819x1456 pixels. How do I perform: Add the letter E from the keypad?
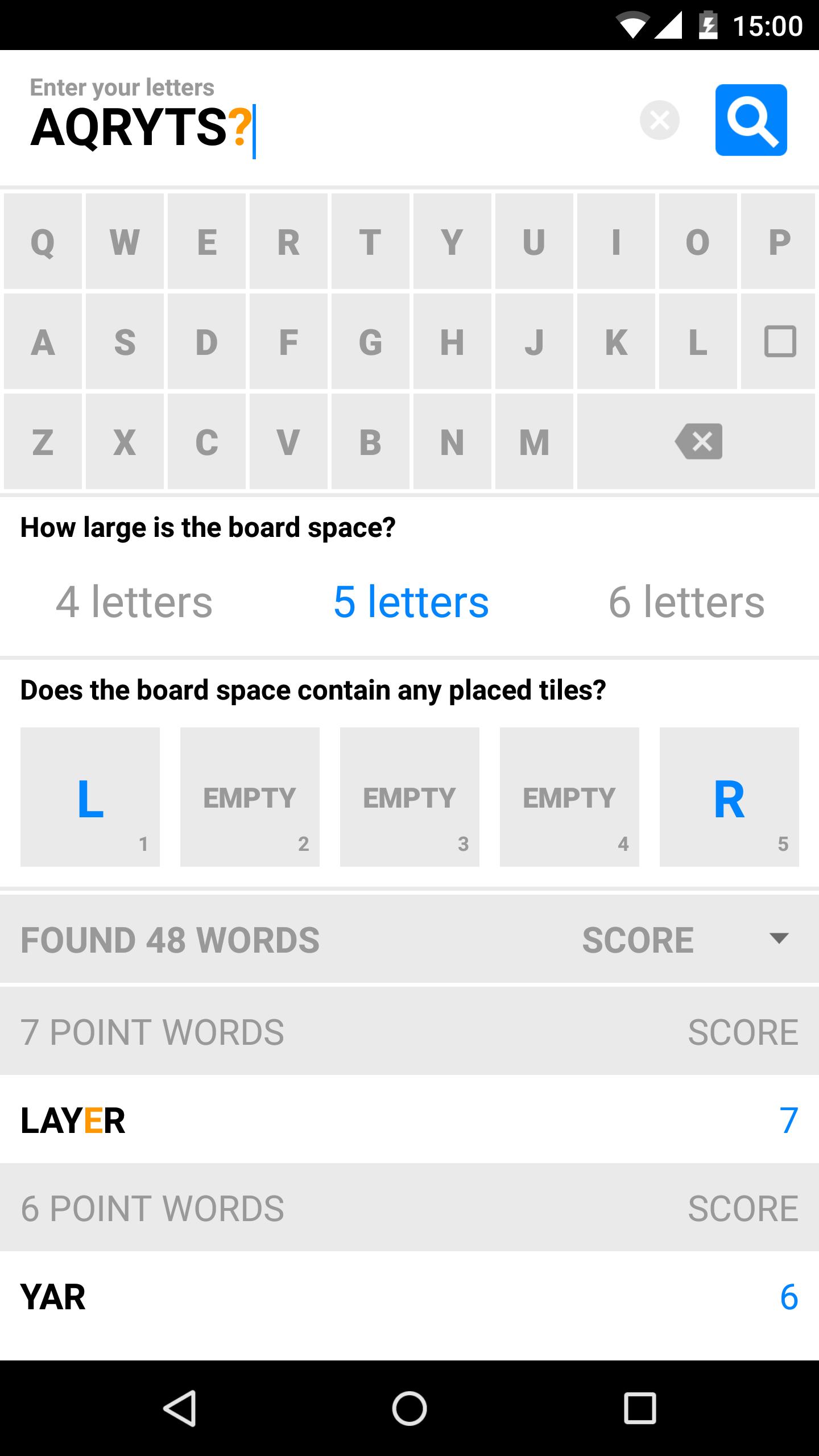206,242
